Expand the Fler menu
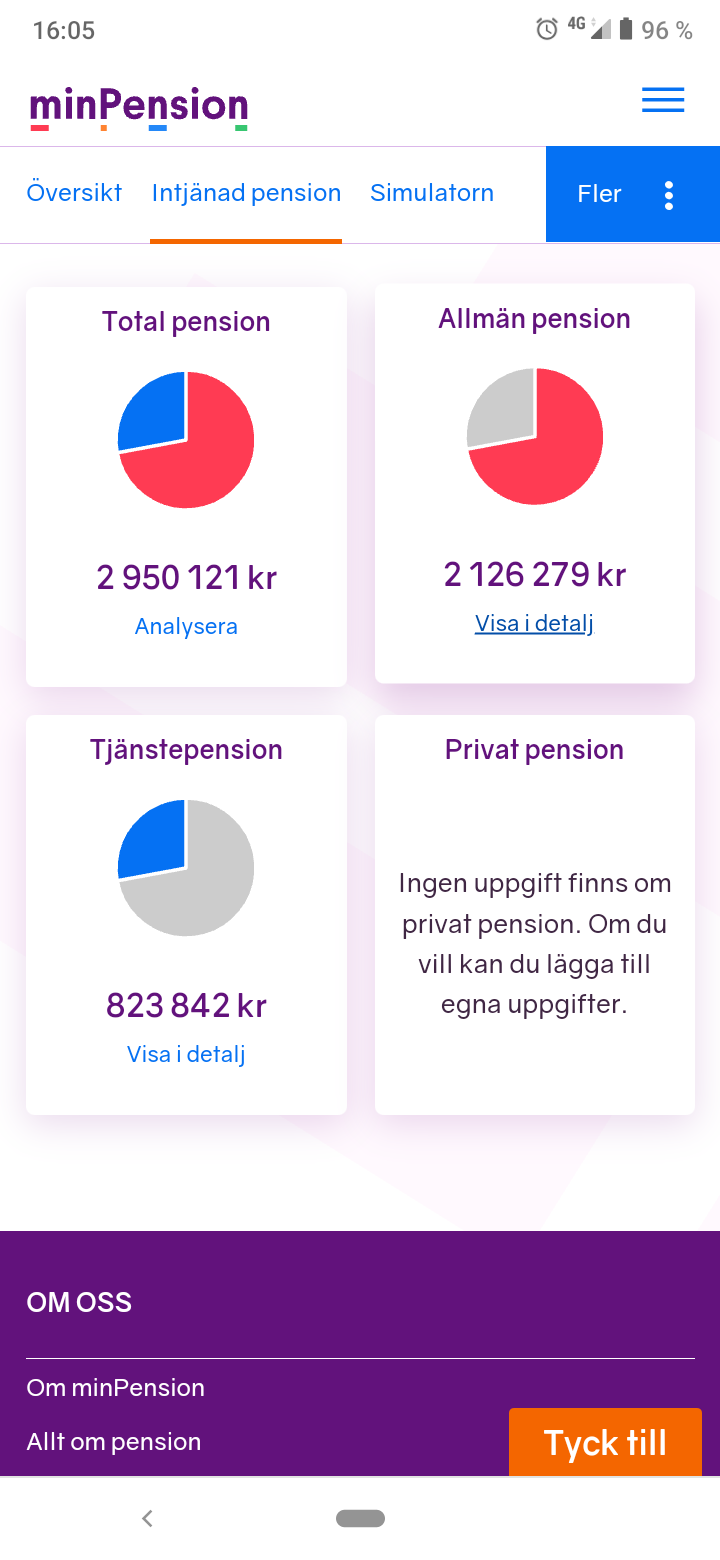 pyautogui.click(x=632, y=194)
